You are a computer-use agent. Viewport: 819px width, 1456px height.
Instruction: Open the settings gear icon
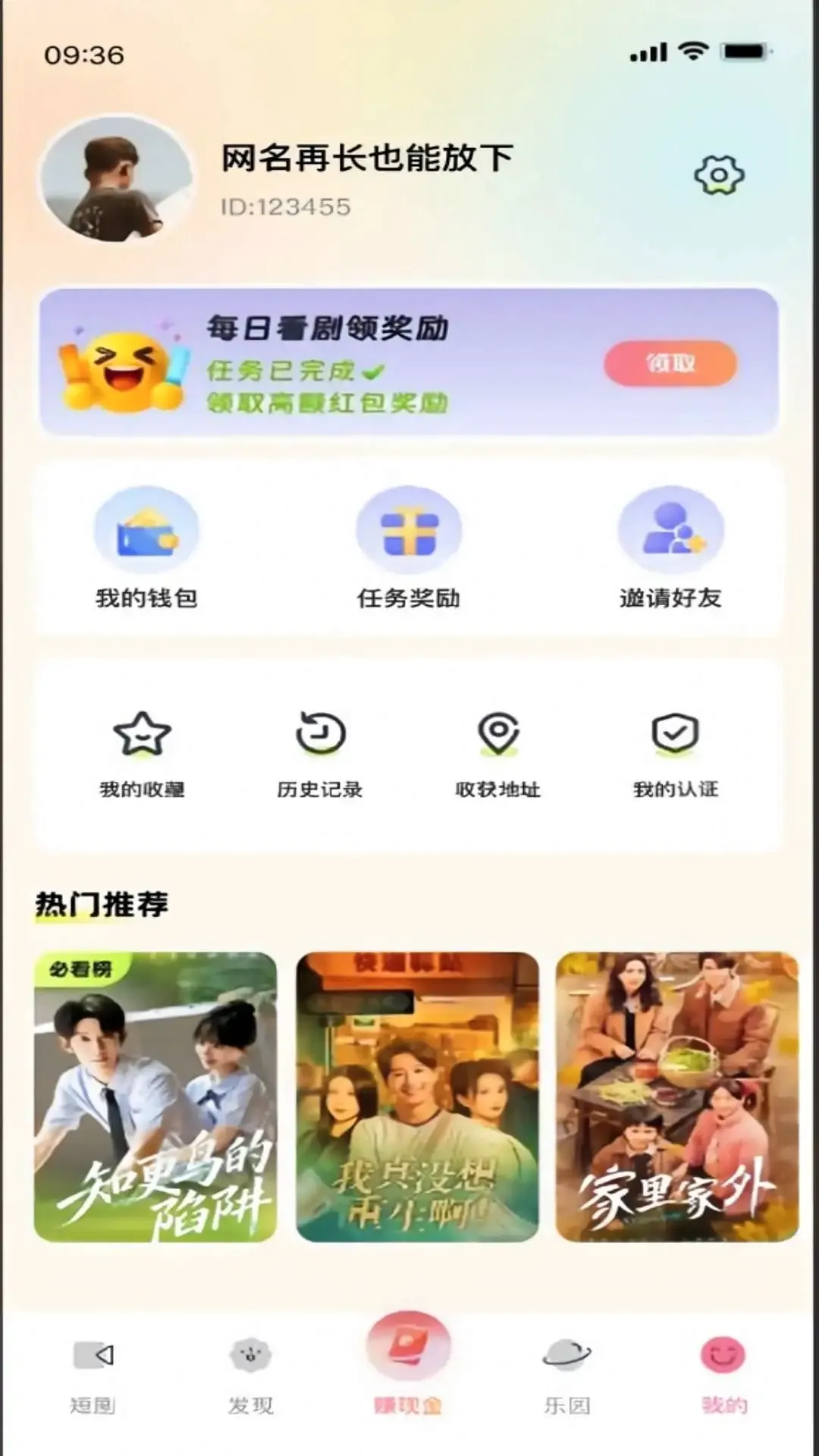[x=719, y=175]
